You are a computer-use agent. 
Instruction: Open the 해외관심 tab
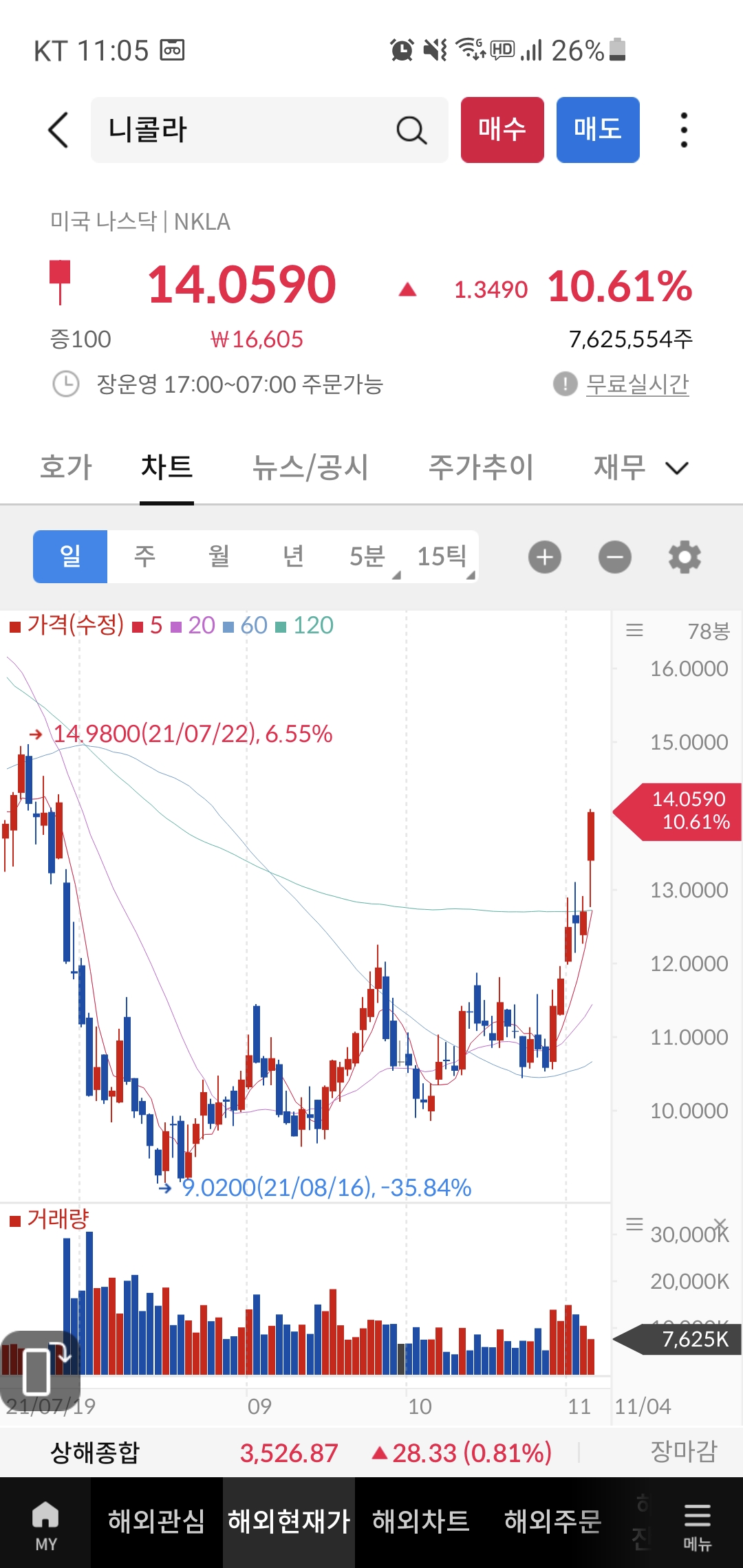point(157,1521)
